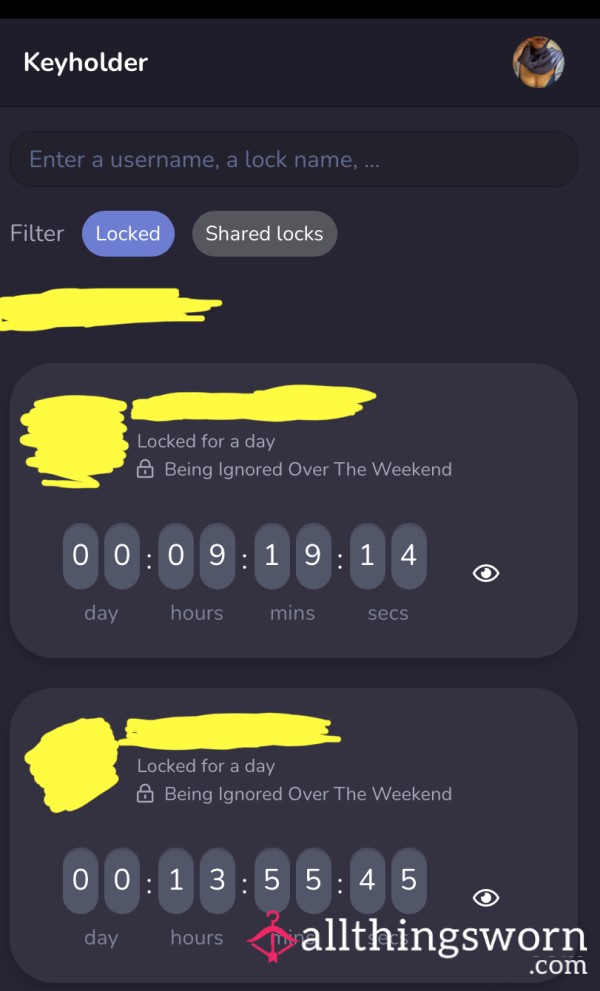
Task: Tap the eye icon beside the 09:19:14 timer
Action: 486,573
